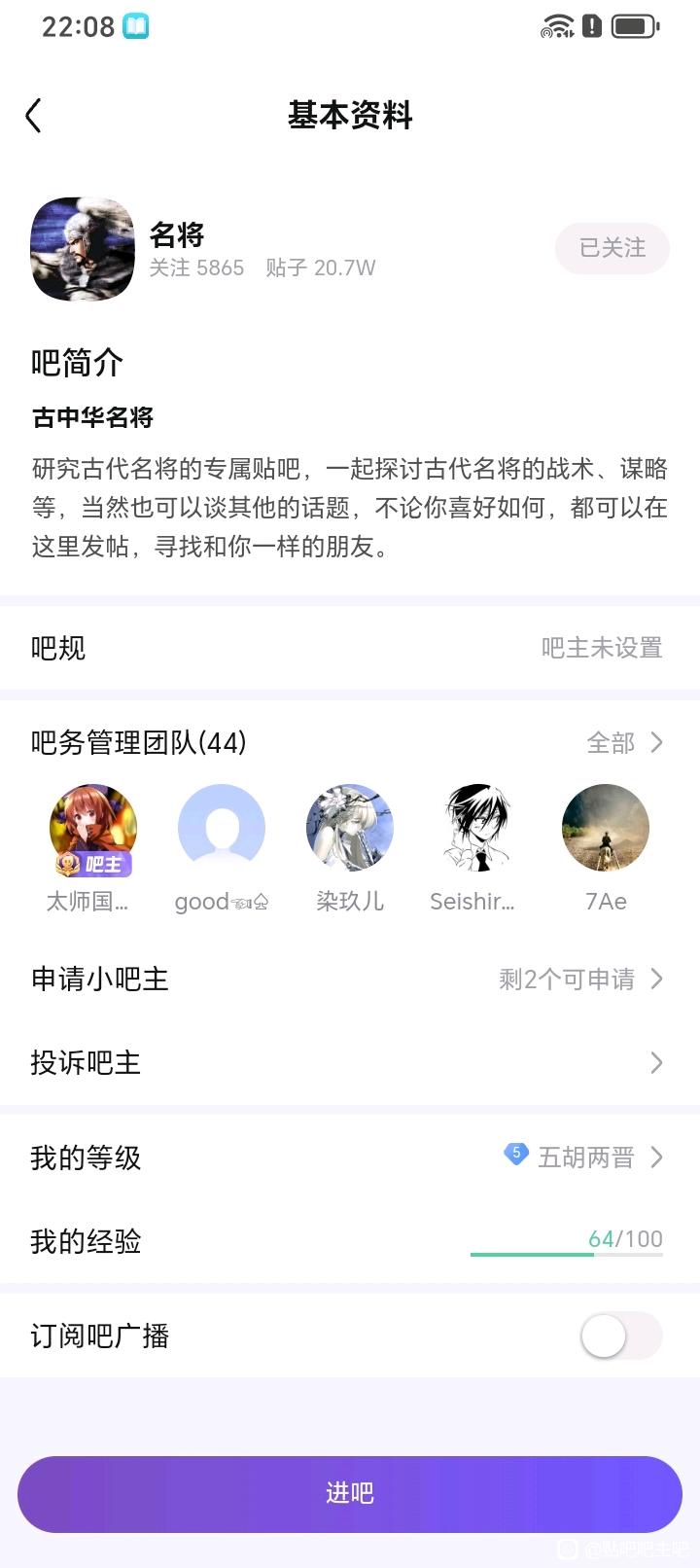
Task: View 全部 of the 吧务管理团队
Action: (x=624, y=743)
